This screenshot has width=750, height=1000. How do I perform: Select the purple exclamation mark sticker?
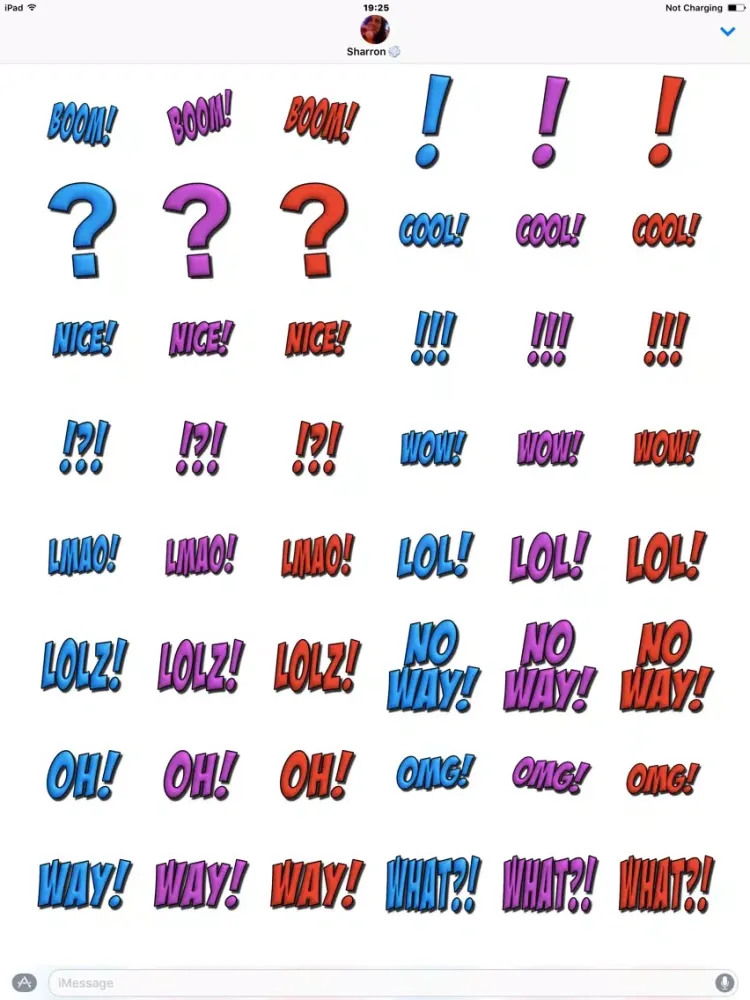click(547, 120)
